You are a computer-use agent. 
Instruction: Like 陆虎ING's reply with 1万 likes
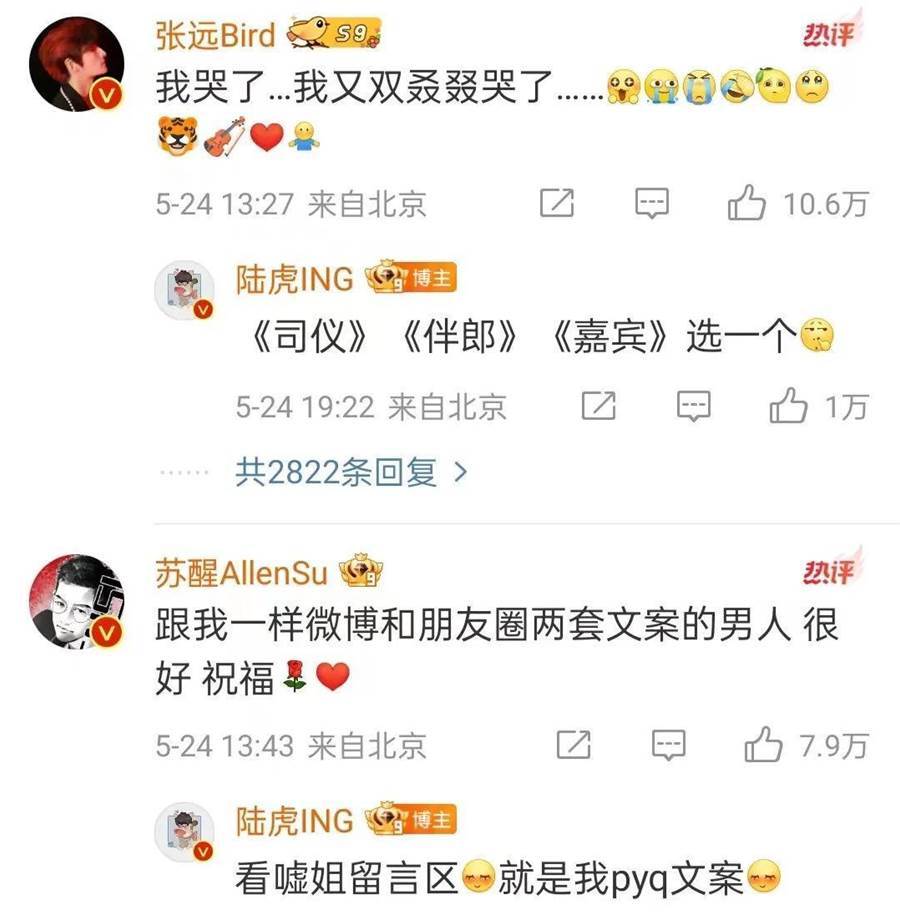point(788,406)
